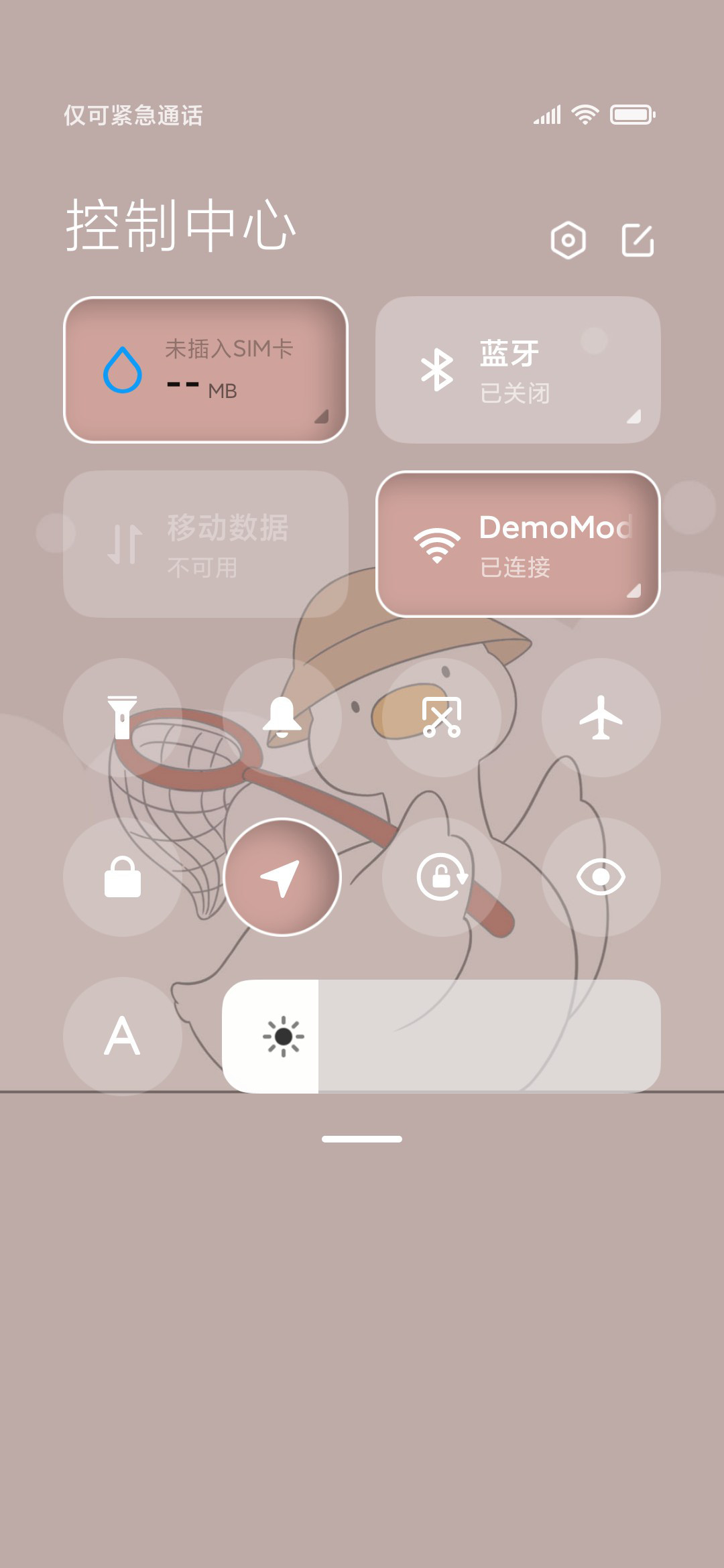
Task: Enable airplane mode
Action: (x=601, y=718)
